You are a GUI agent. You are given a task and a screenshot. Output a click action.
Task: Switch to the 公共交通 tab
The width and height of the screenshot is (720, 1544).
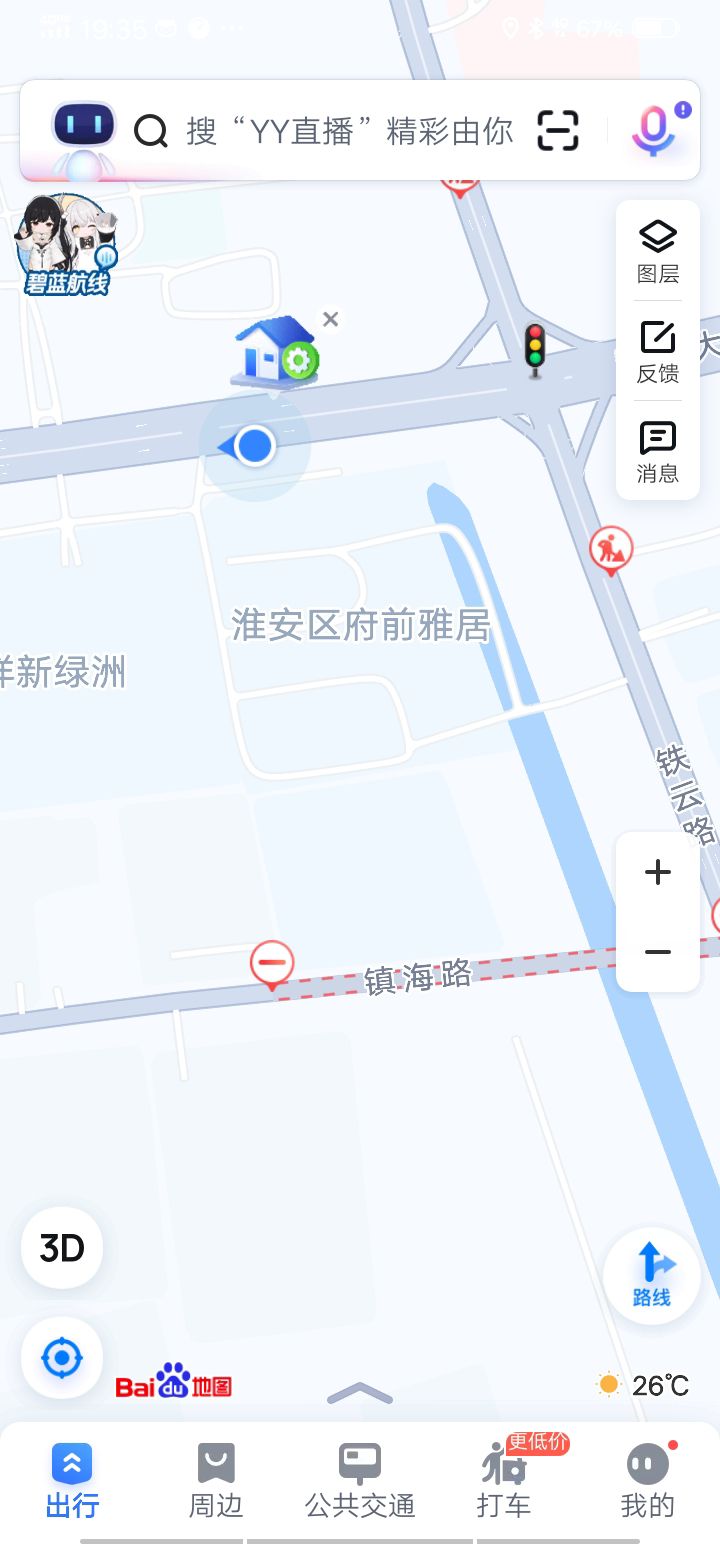[x=360, y=1482]
